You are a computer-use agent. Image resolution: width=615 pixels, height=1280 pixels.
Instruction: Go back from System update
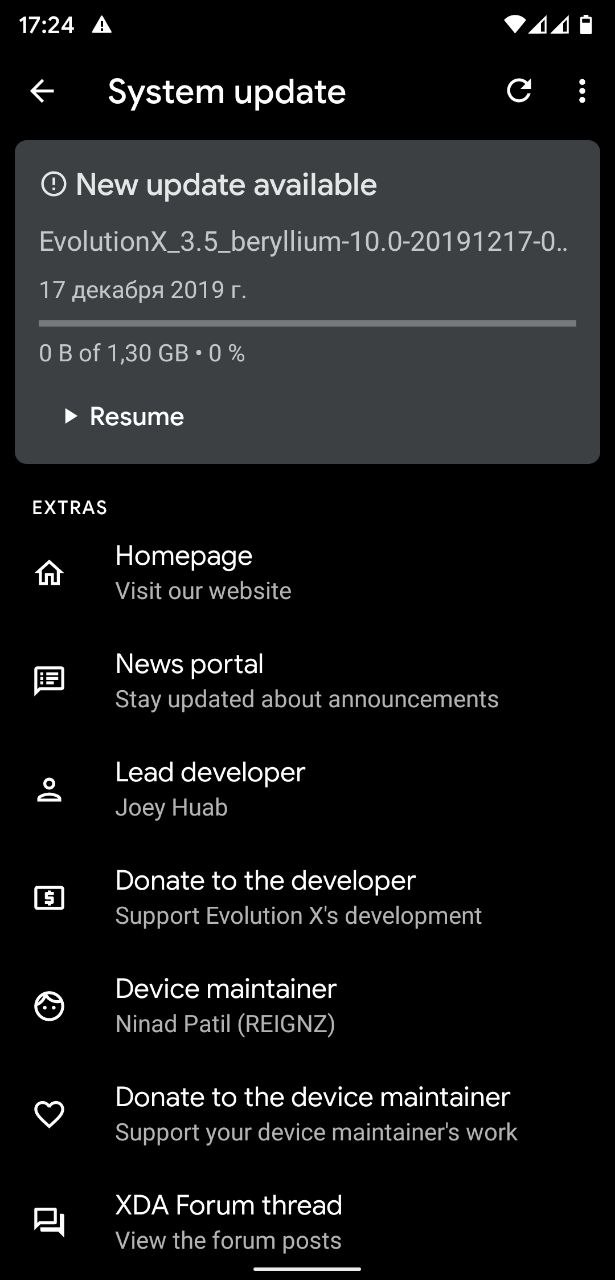coord(42,92)
